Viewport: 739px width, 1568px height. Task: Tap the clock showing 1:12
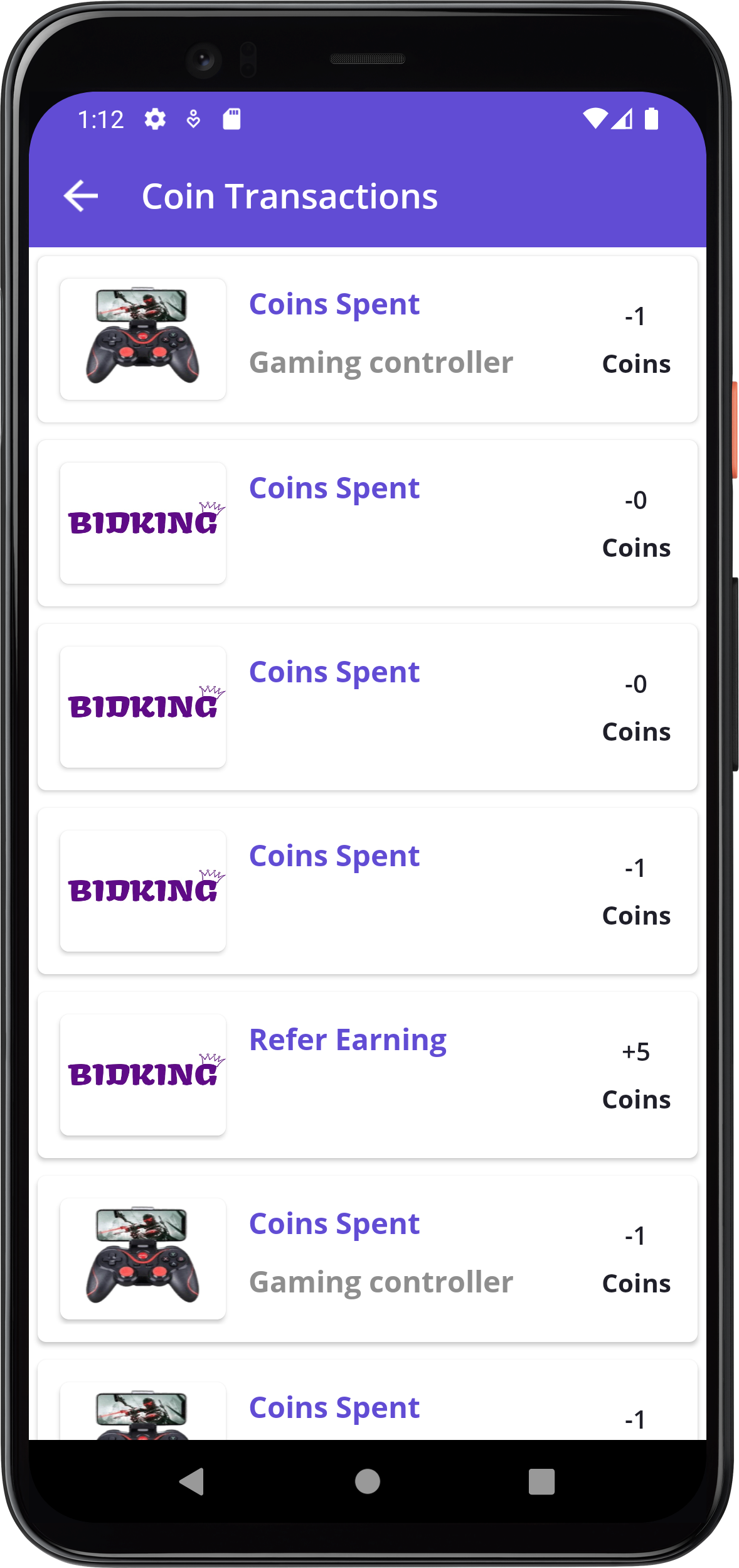click(102, 119)
